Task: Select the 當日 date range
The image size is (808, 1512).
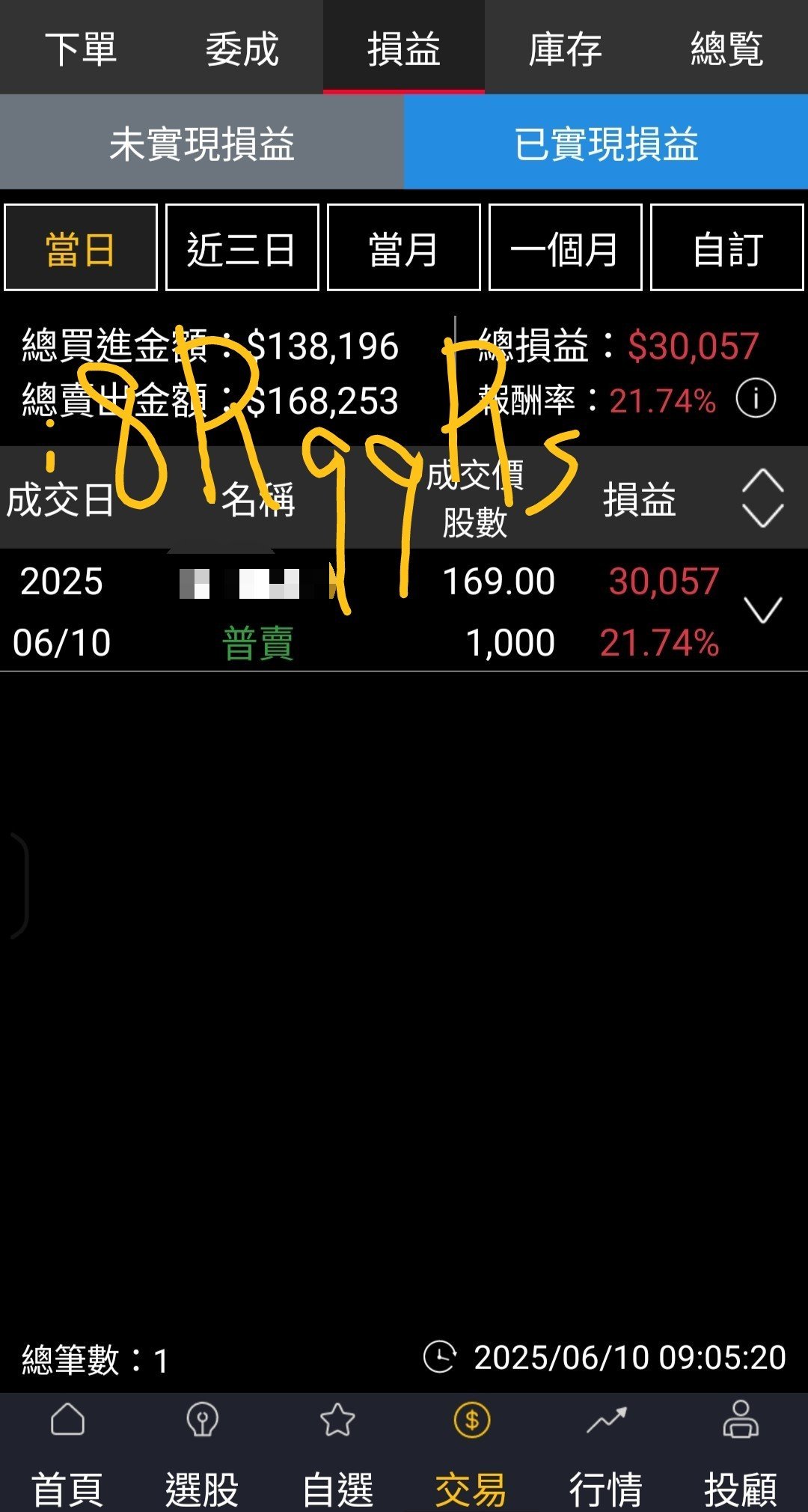Action: point(81,248)
